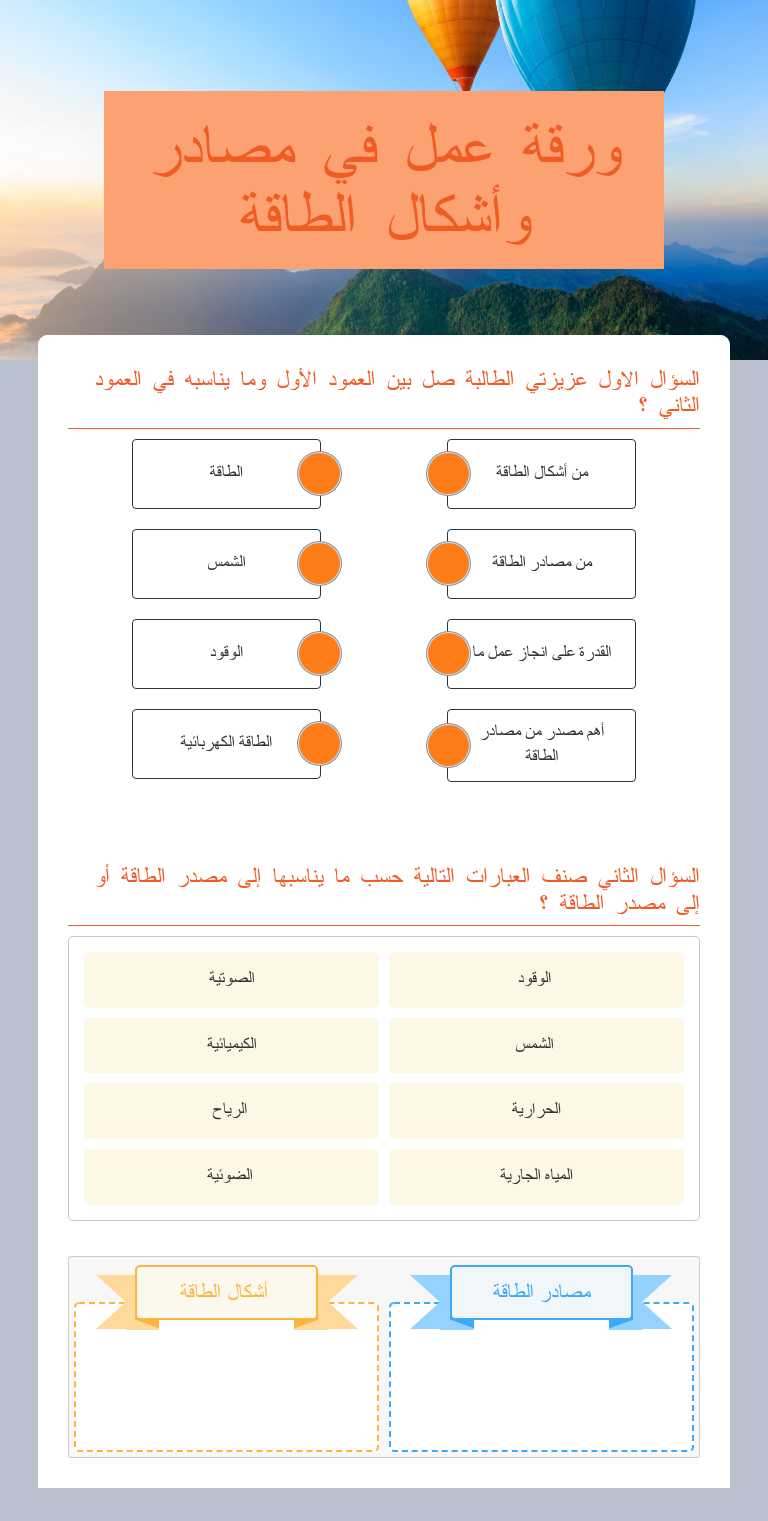Image resolution: width=768 pixels, height=1521 pixels.
Task: Click the connector circle beside "الشمس"
Action: 319,563
